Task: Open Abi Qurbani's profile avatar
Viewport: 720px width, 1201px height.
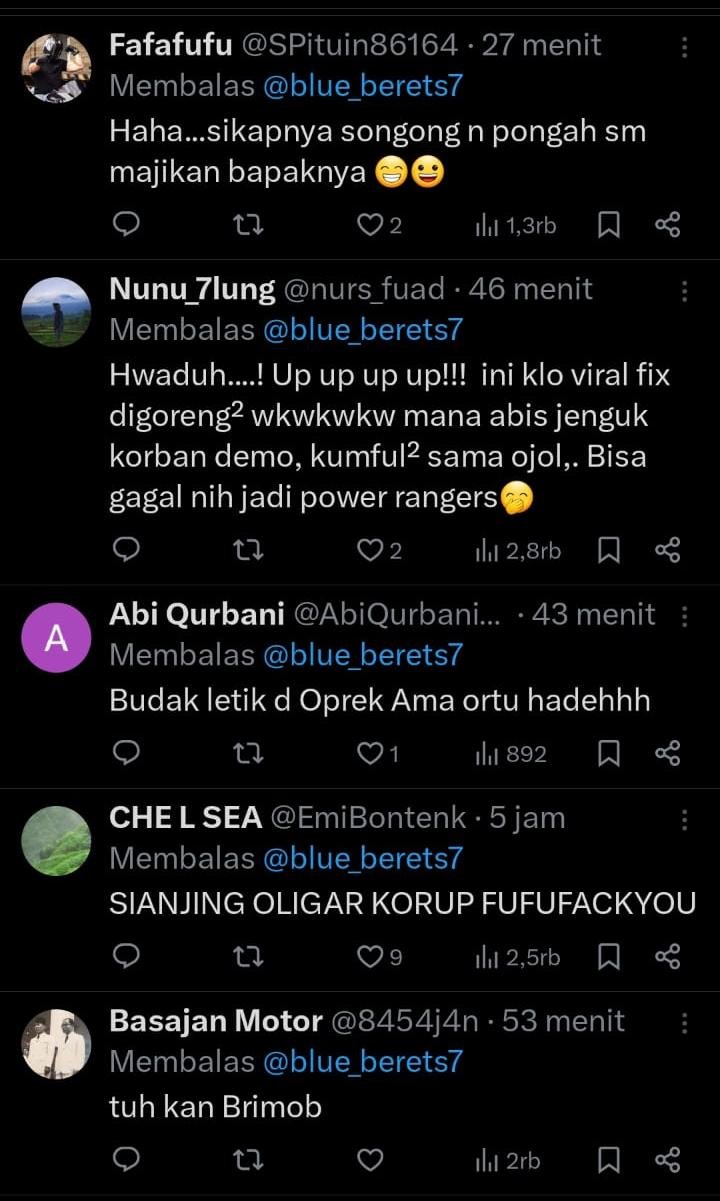Action: [56, 637]
